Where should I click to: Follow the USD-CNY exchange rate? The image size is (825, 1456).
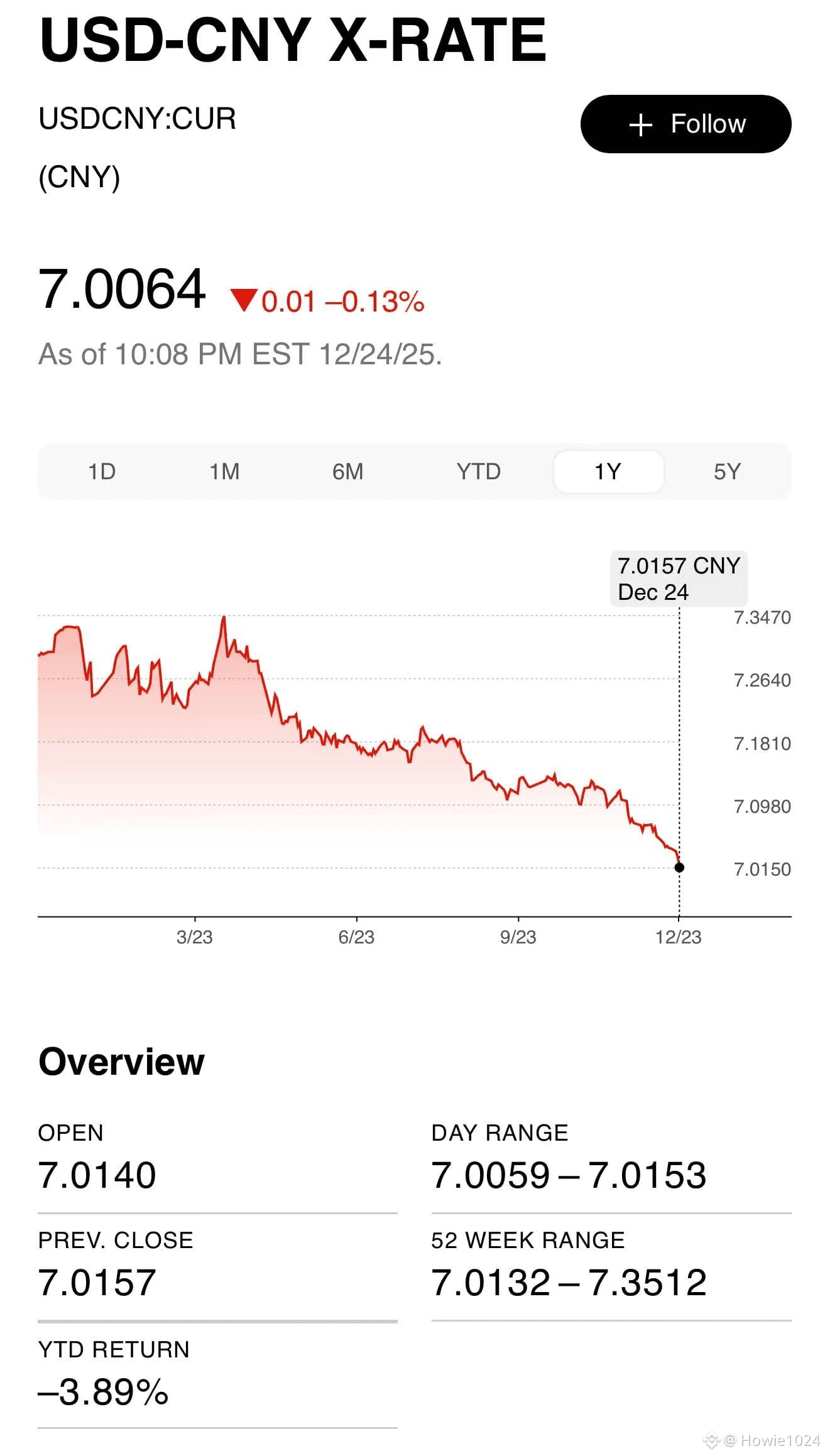[686, 124]
